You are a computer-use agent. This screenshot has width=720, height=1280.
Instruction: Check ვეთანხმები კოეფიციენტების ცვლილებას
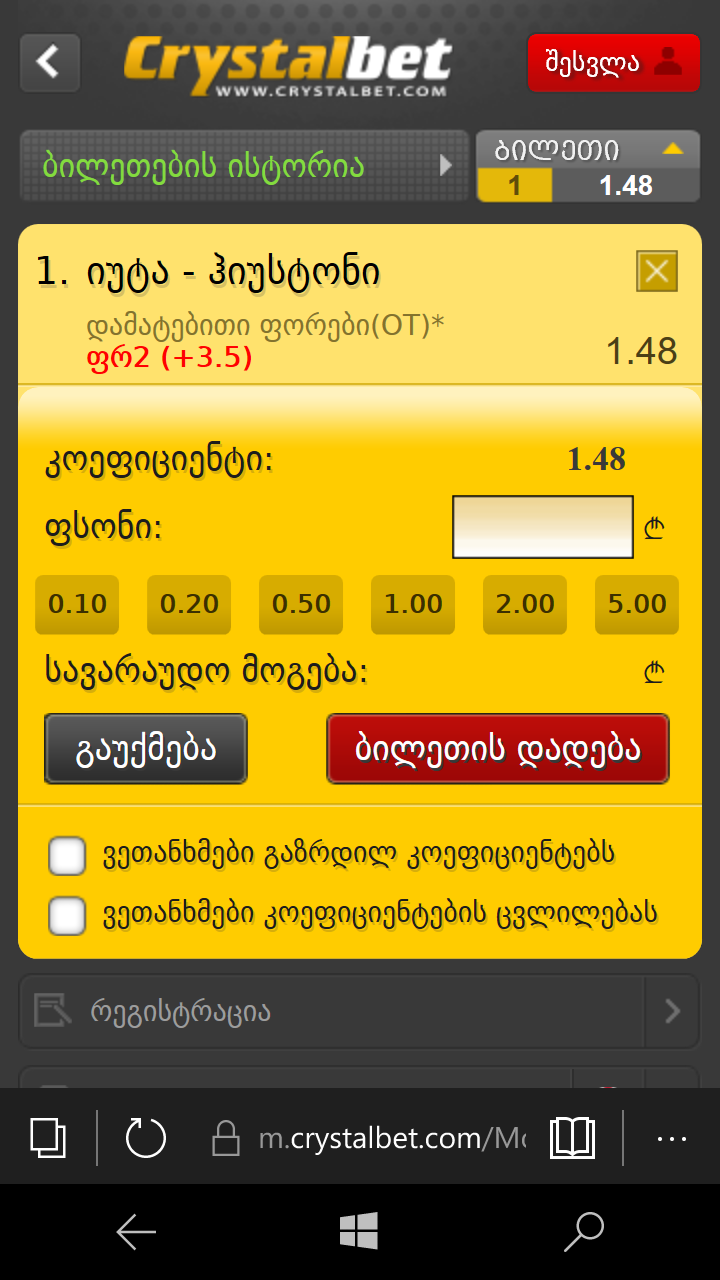pos(67,915)
